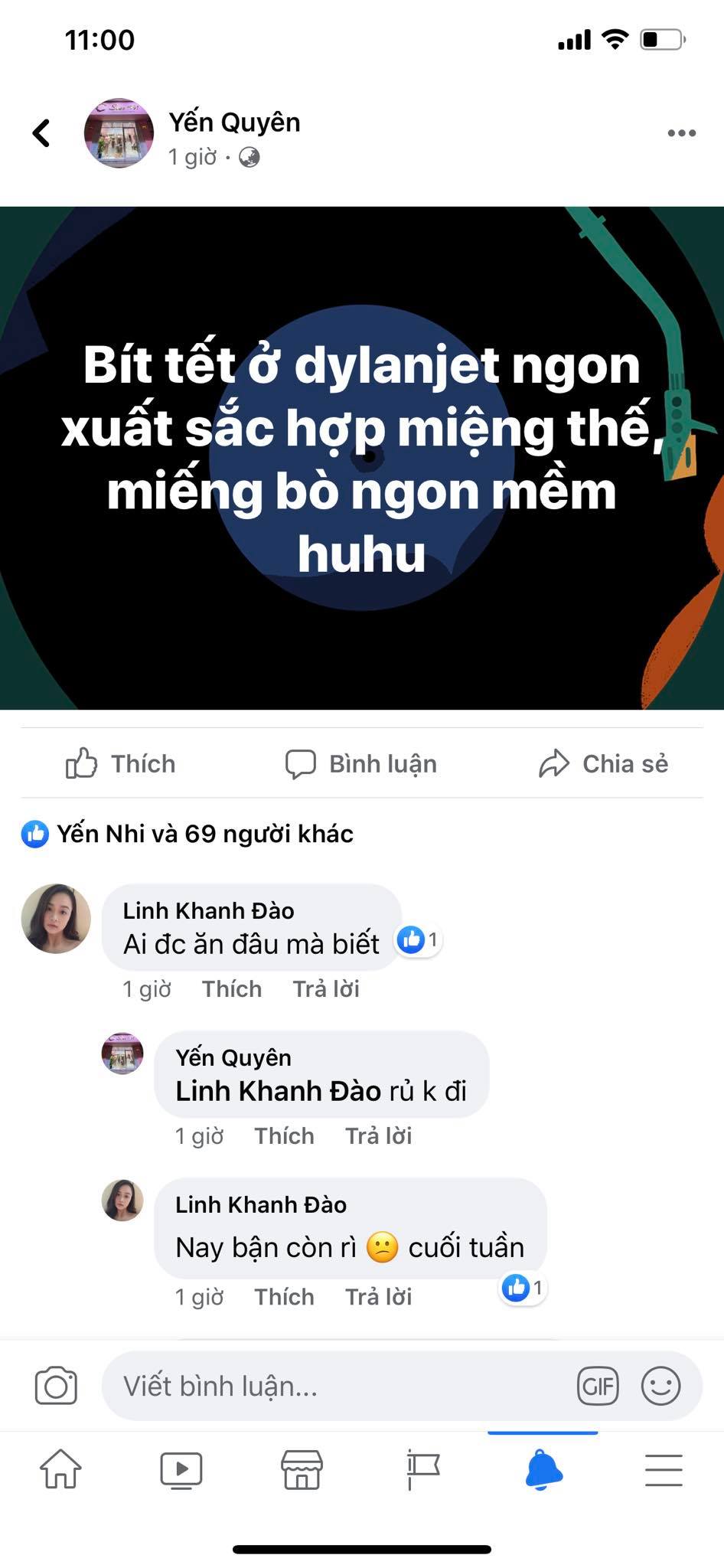This screenshot has height=1568, width=724.
Task: Like Yến Quyên's reply "rủ k đi"
Action: tap(284, 1136)
